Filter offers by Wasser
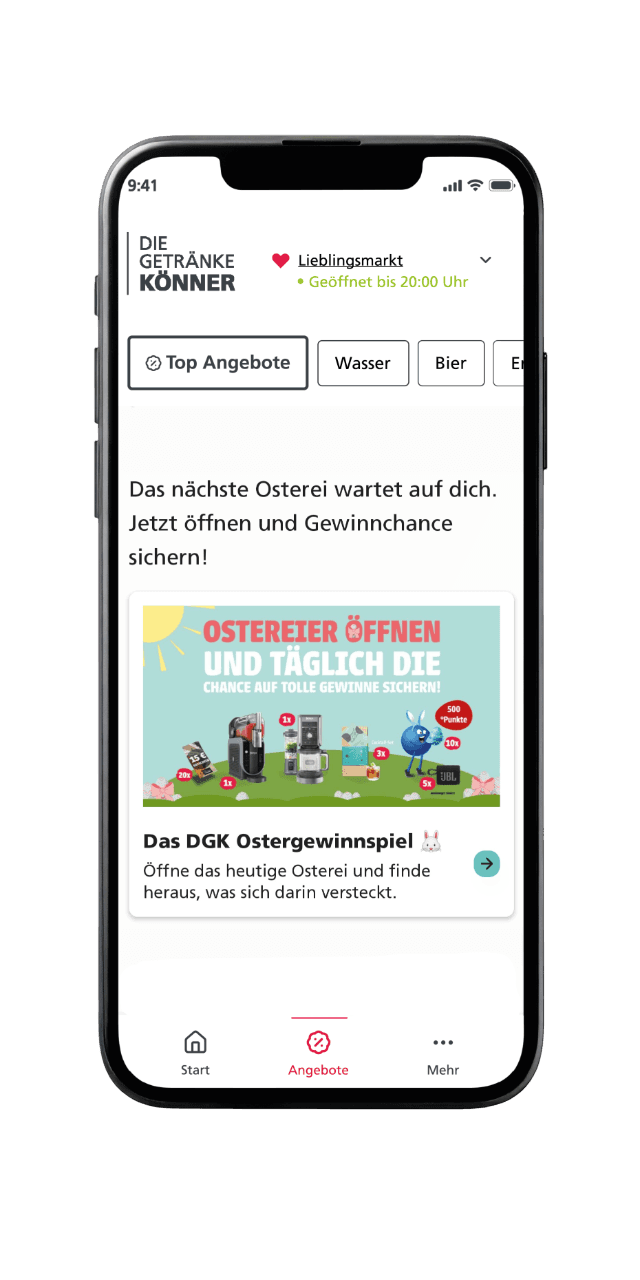This screenshot has height=1280, width=640. (x=363, y=363)
